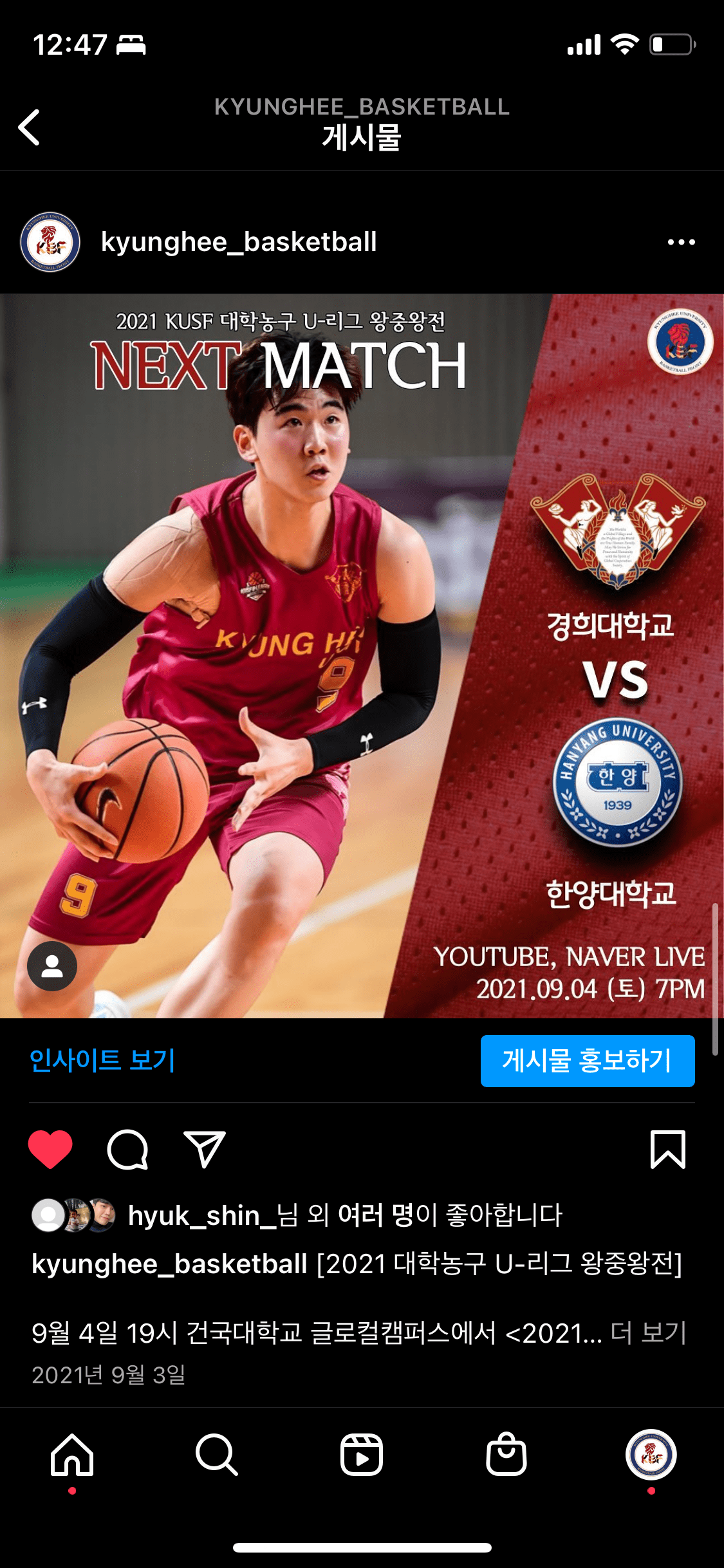Switch to the Home tab

[x=72, y=1455]
